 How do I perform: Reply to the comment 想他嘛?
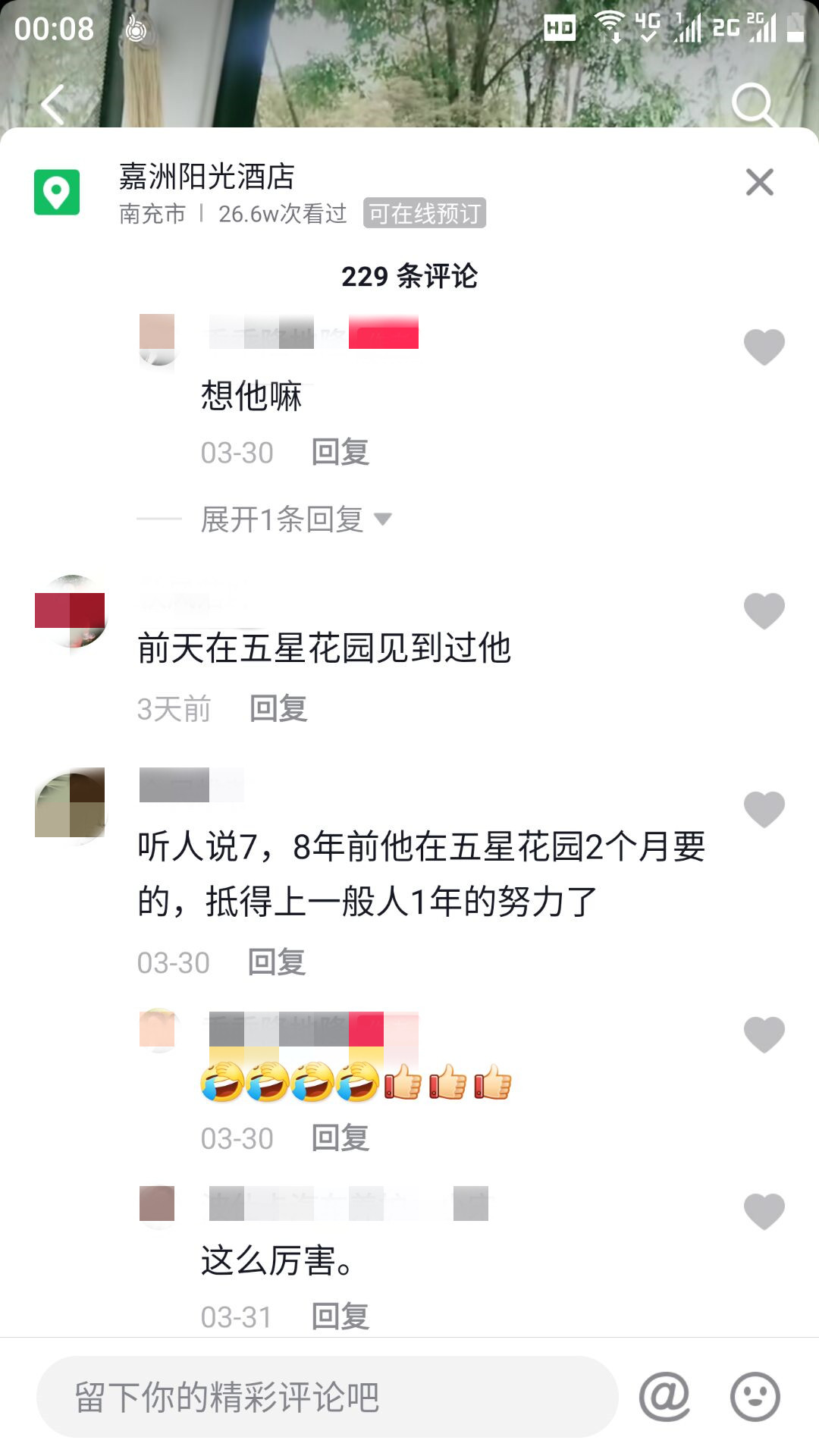click(340, 453)
